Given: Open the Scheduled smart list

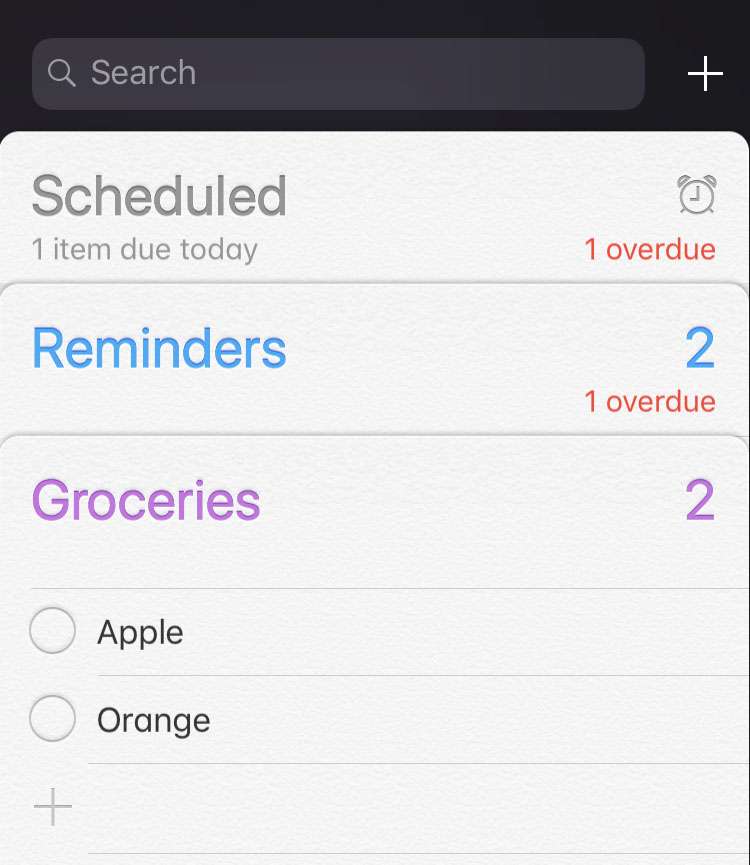Looking at the screenshot, I should tap(158, 197).
